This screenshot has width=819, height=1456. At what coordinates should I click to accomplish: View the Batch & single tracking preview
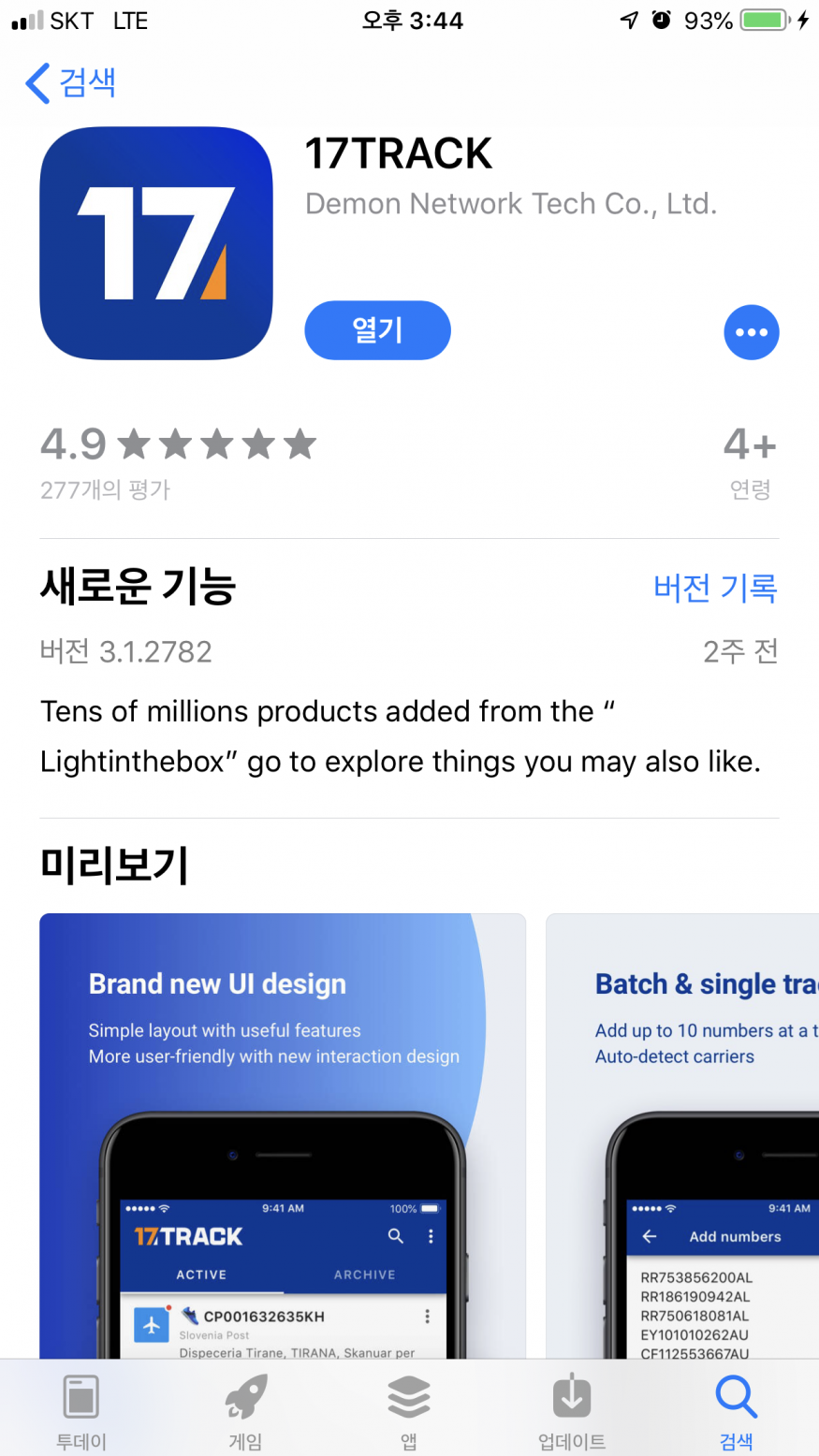pos(683,1134)
